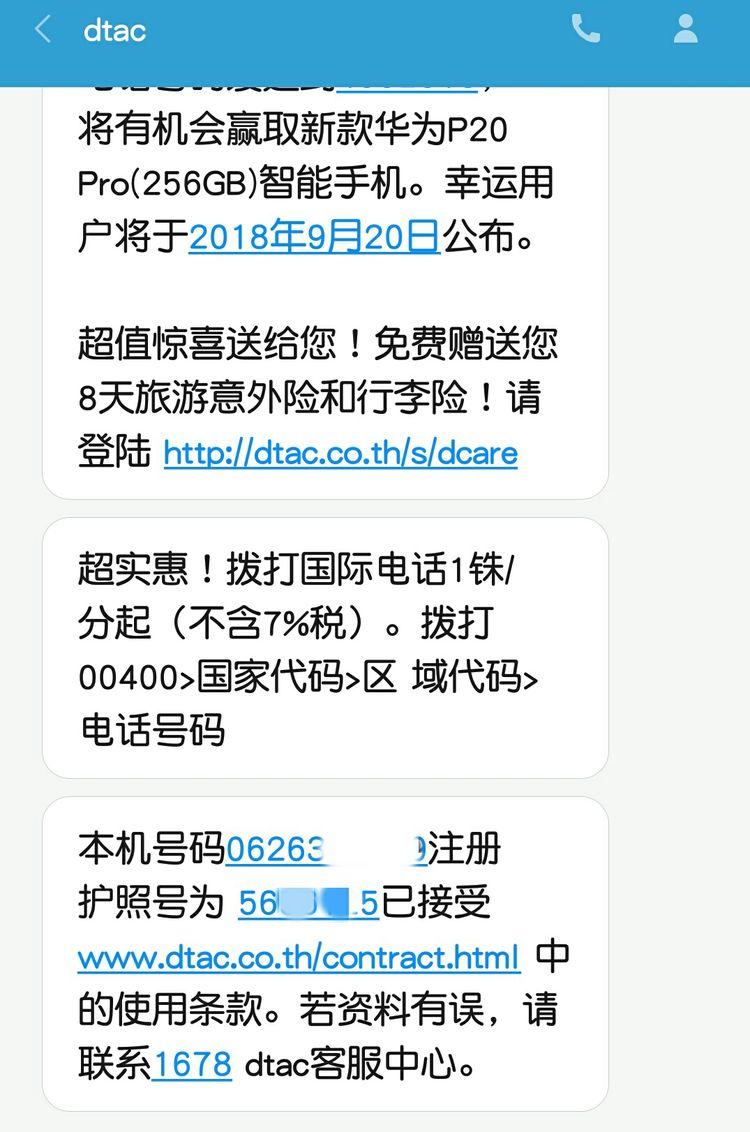This screenshot has width=750, height=1132.
Task: Open the 2018年9月20日 date link
Action: pyautogui.click(x=314, y=236)
